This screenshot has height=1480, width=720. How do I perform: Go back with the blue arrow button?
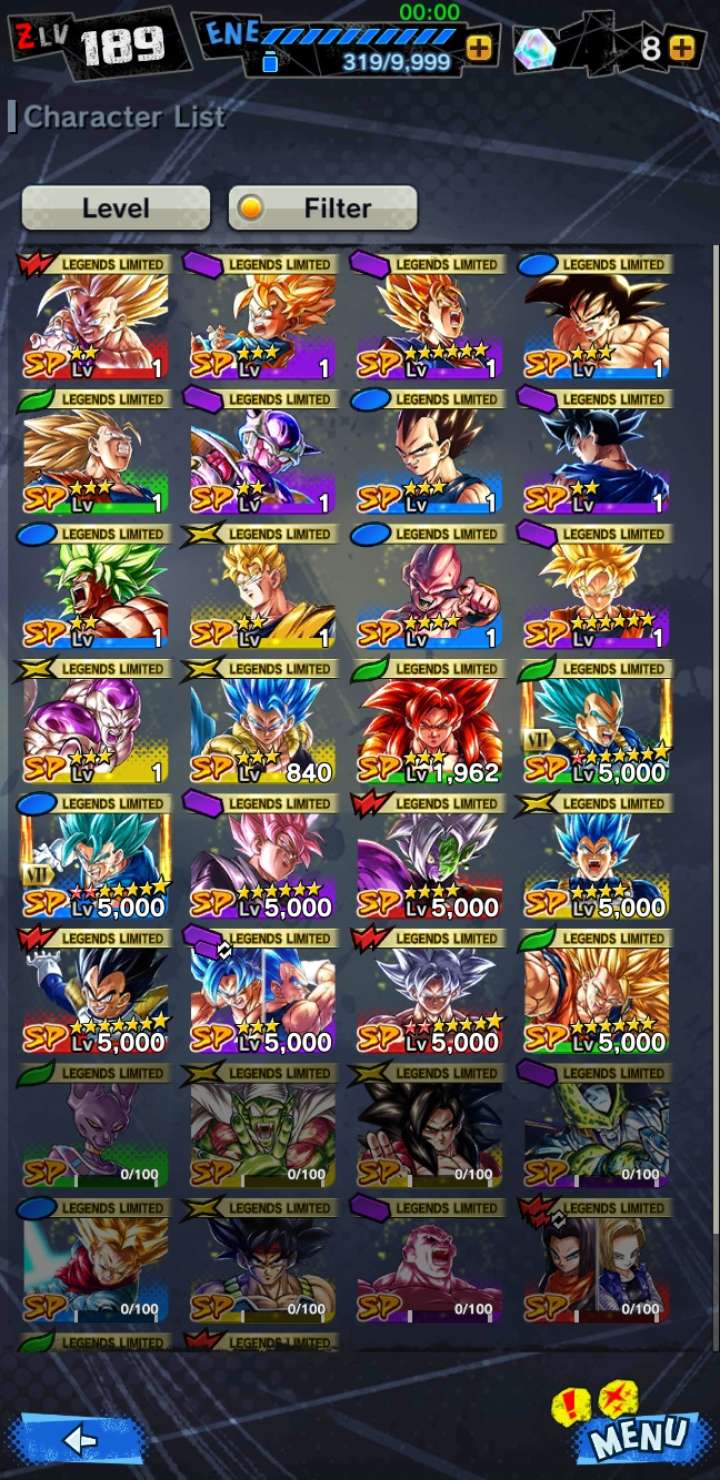[x=78, y=1440]
